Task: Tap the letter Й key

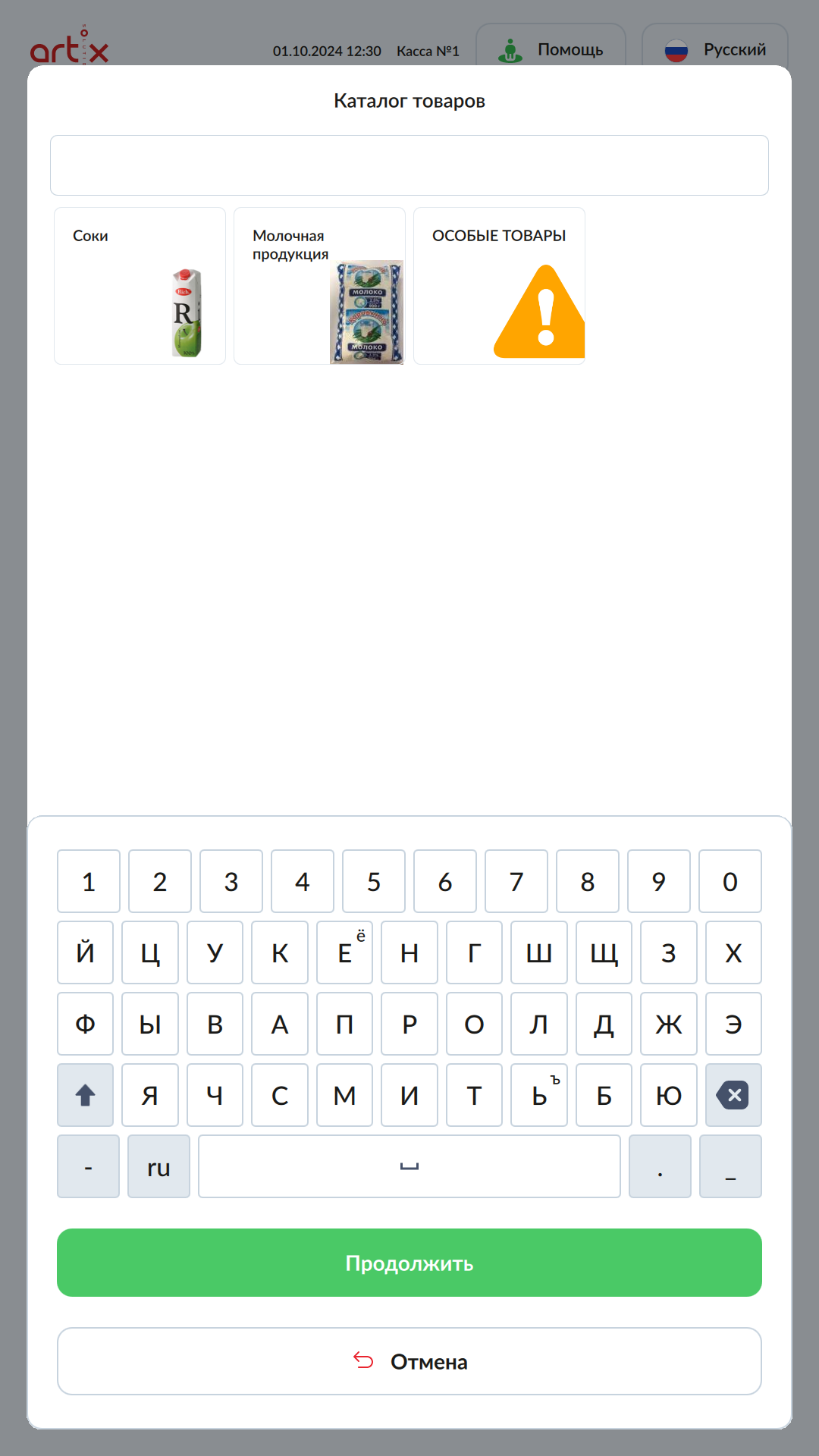Action: (85, 952)
